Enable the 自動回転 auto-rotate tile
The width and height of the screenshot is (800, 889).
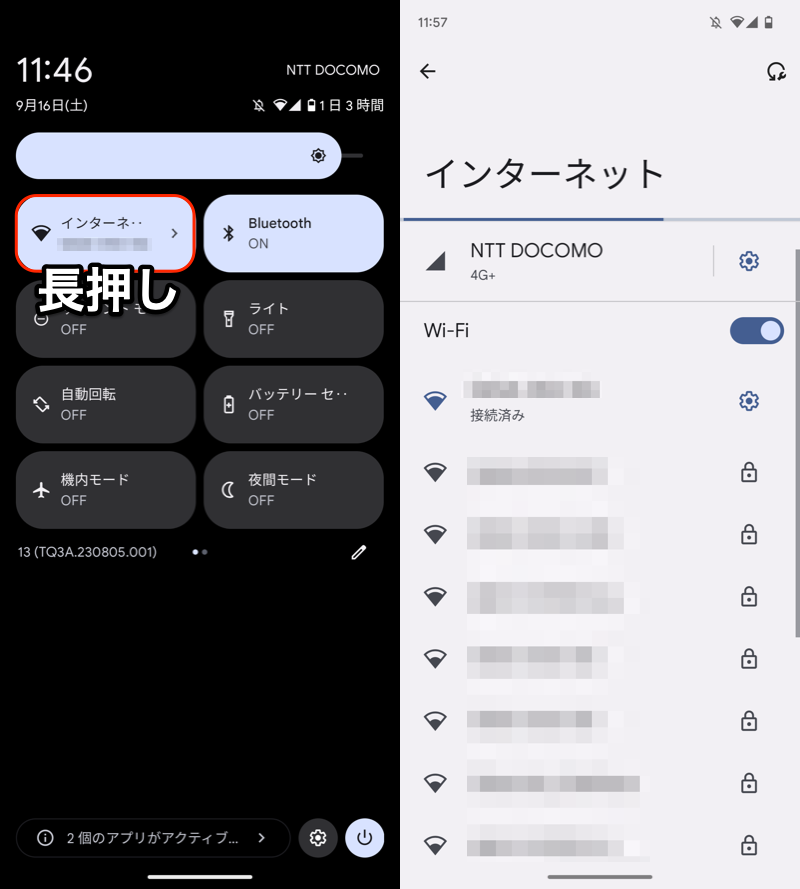coord(105,404)
